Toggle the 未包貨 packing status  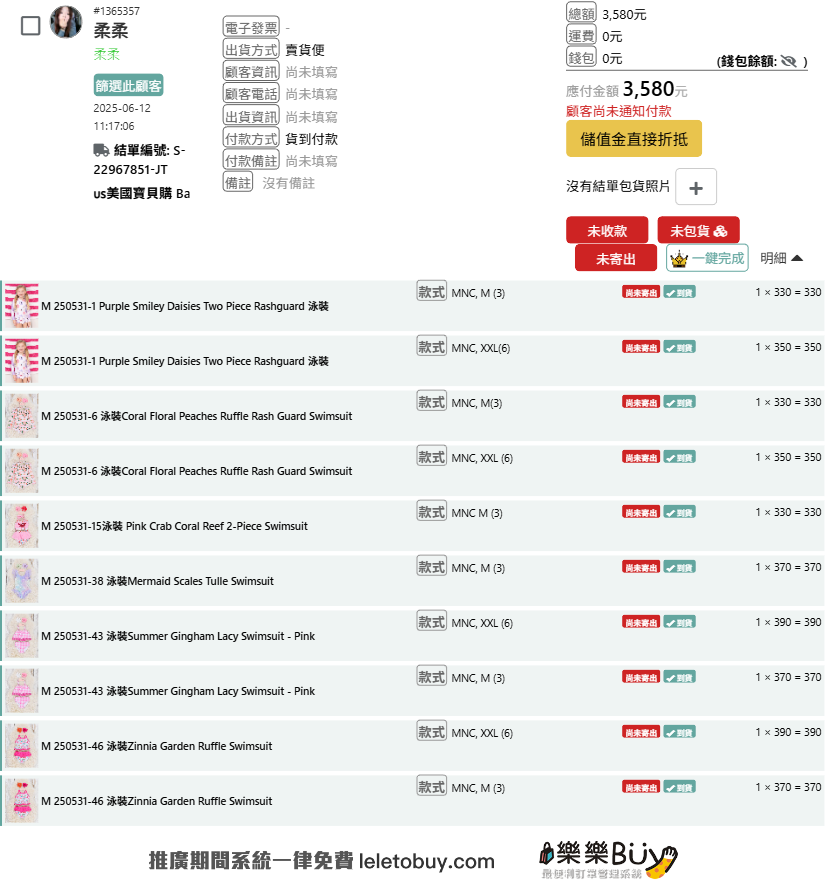(698, 230)
